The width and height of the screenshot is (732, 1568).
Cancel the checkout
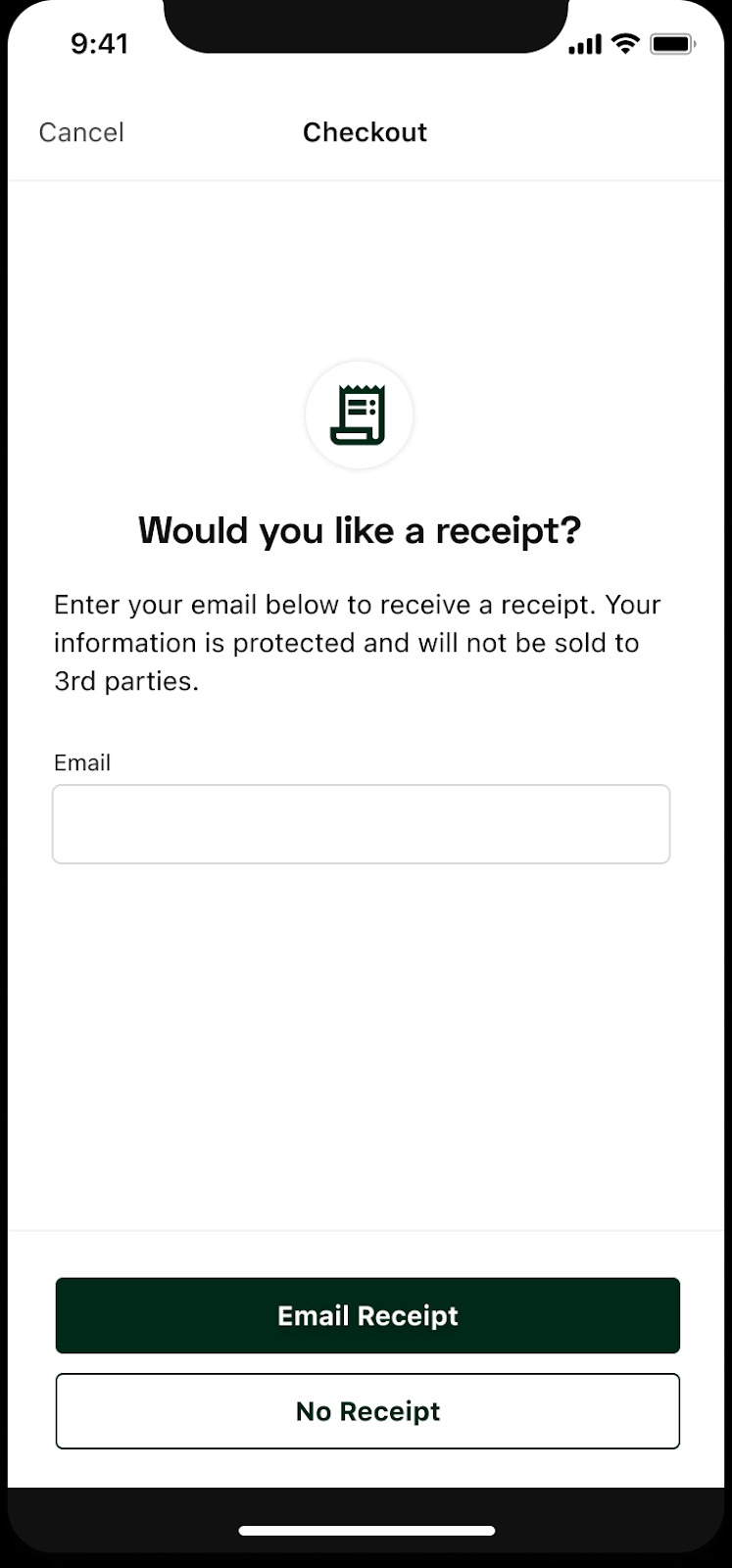click(x=81, y=132)
